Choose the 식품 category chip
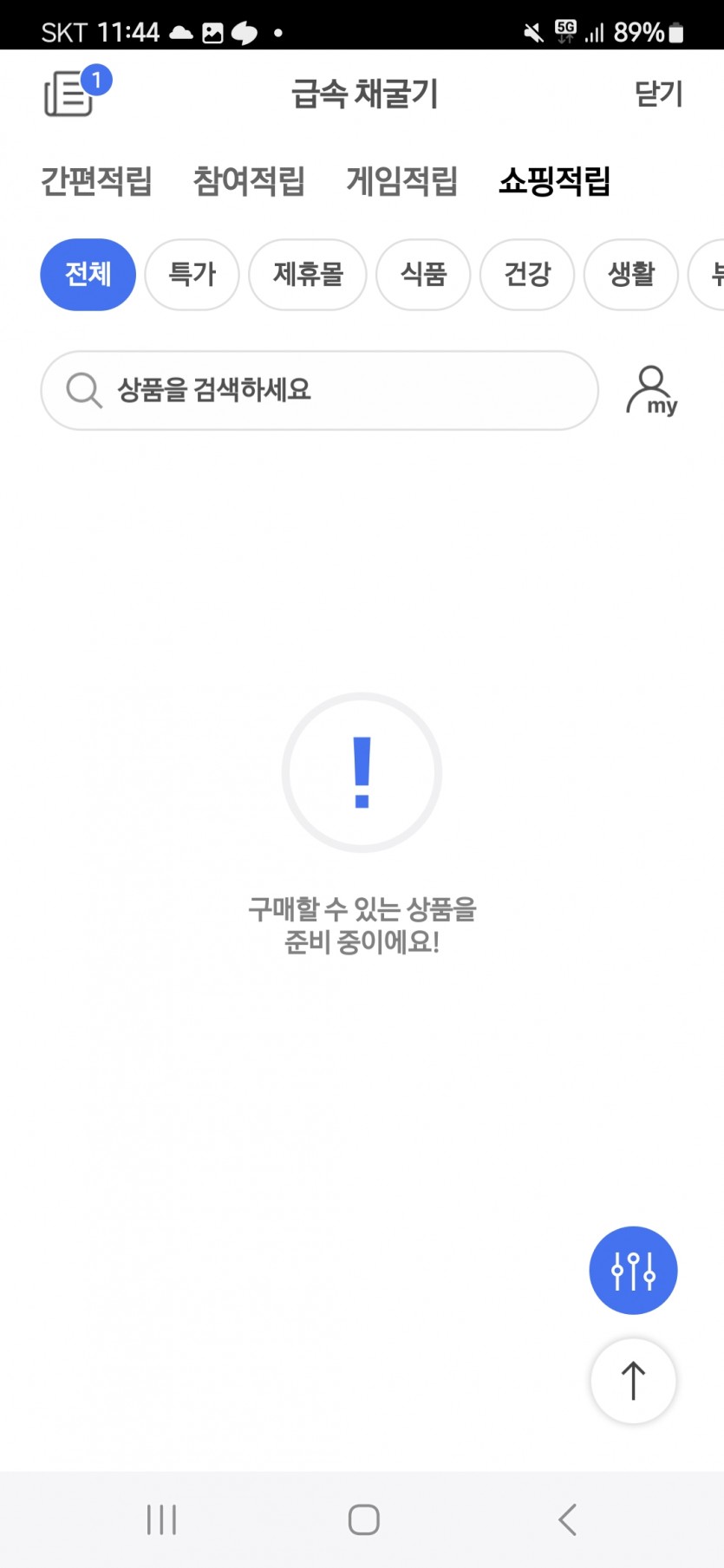The image size is (724, 1568). click(423, 275)
